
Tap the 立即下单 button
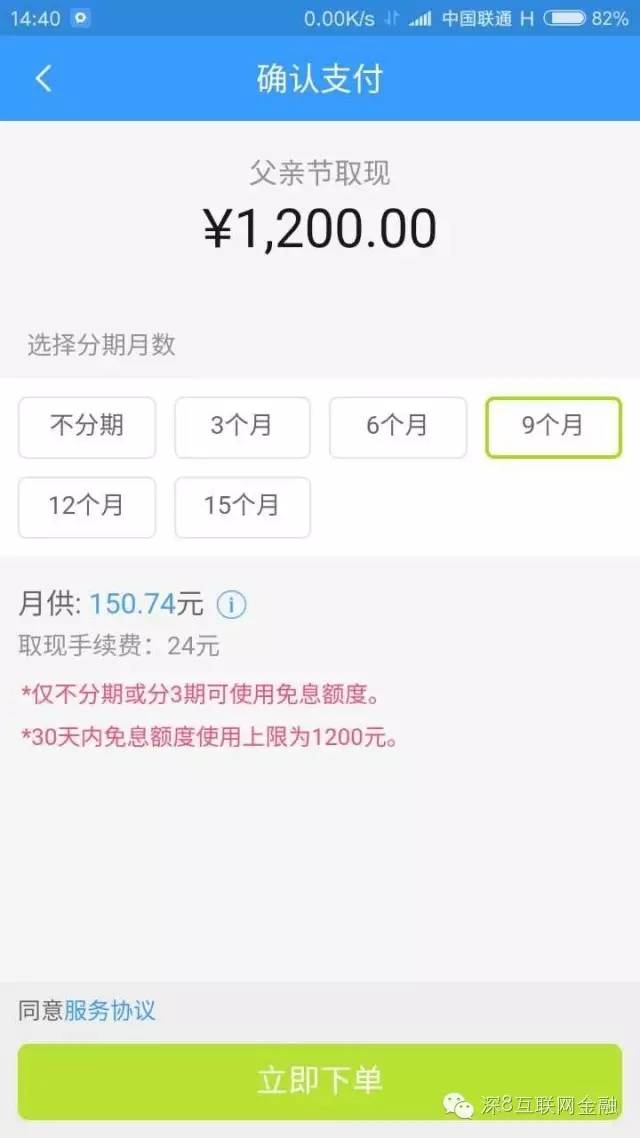click(320, 1081)
